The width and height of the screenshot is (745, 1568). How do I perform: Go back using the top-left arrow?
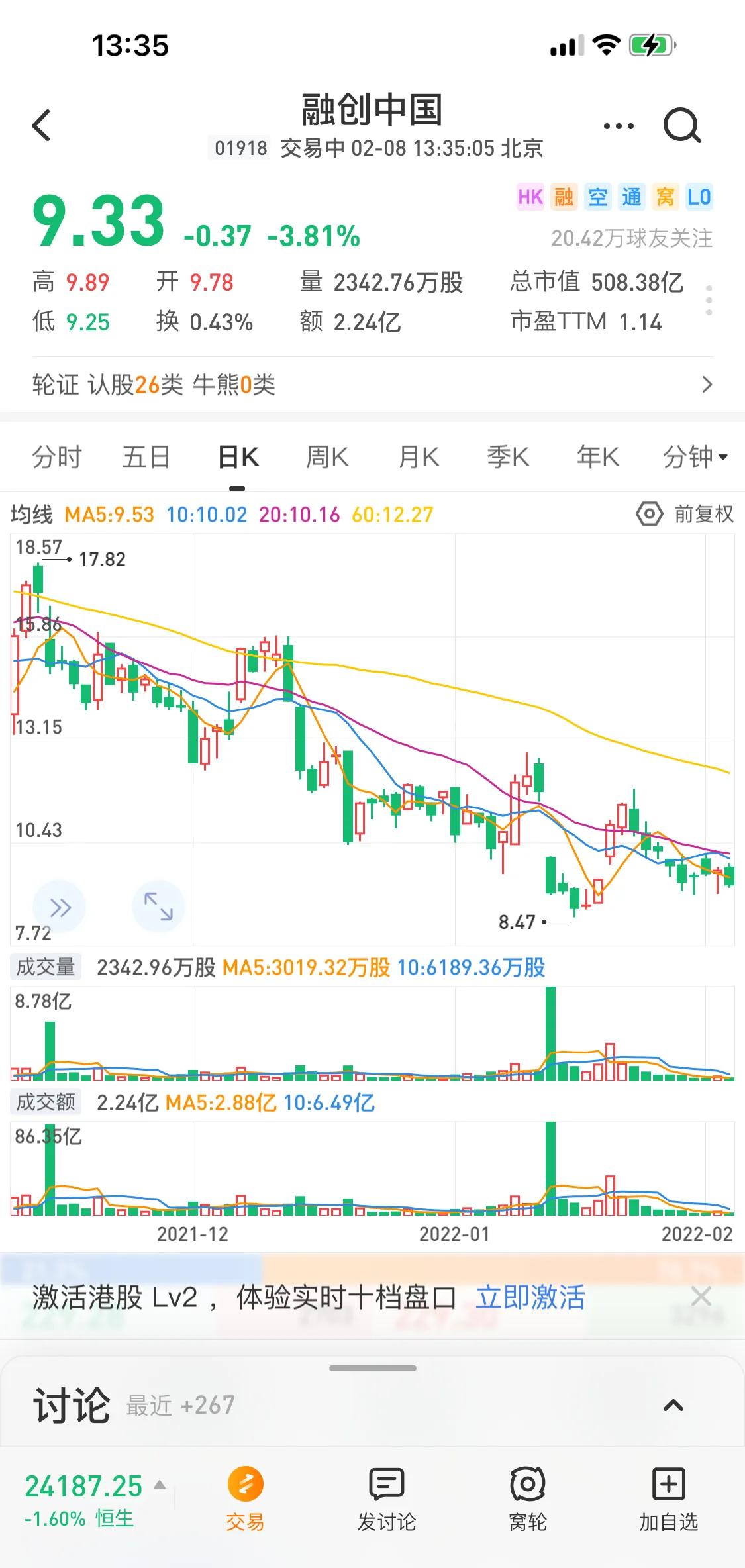point(41,126)
